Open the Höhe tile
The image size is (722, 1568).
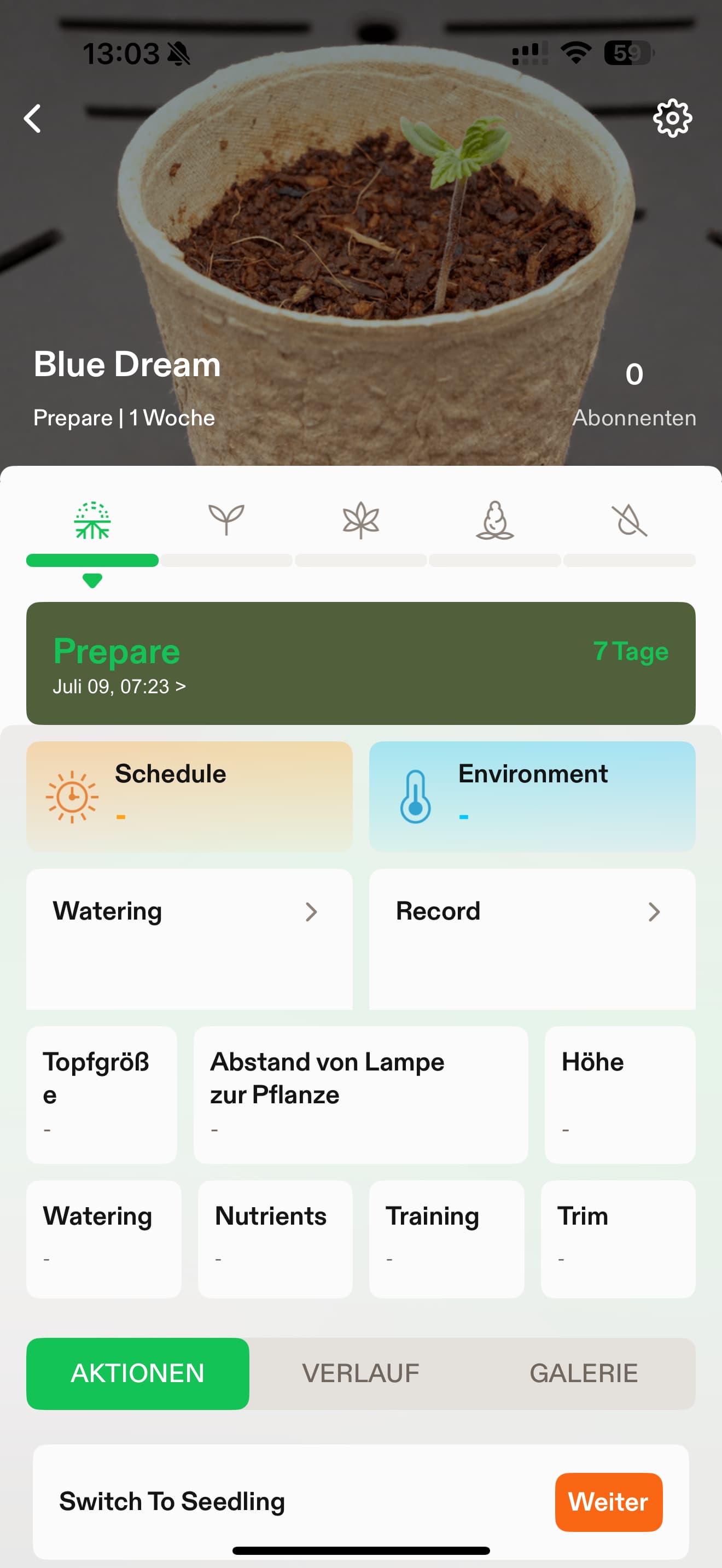pos(620,1095)
